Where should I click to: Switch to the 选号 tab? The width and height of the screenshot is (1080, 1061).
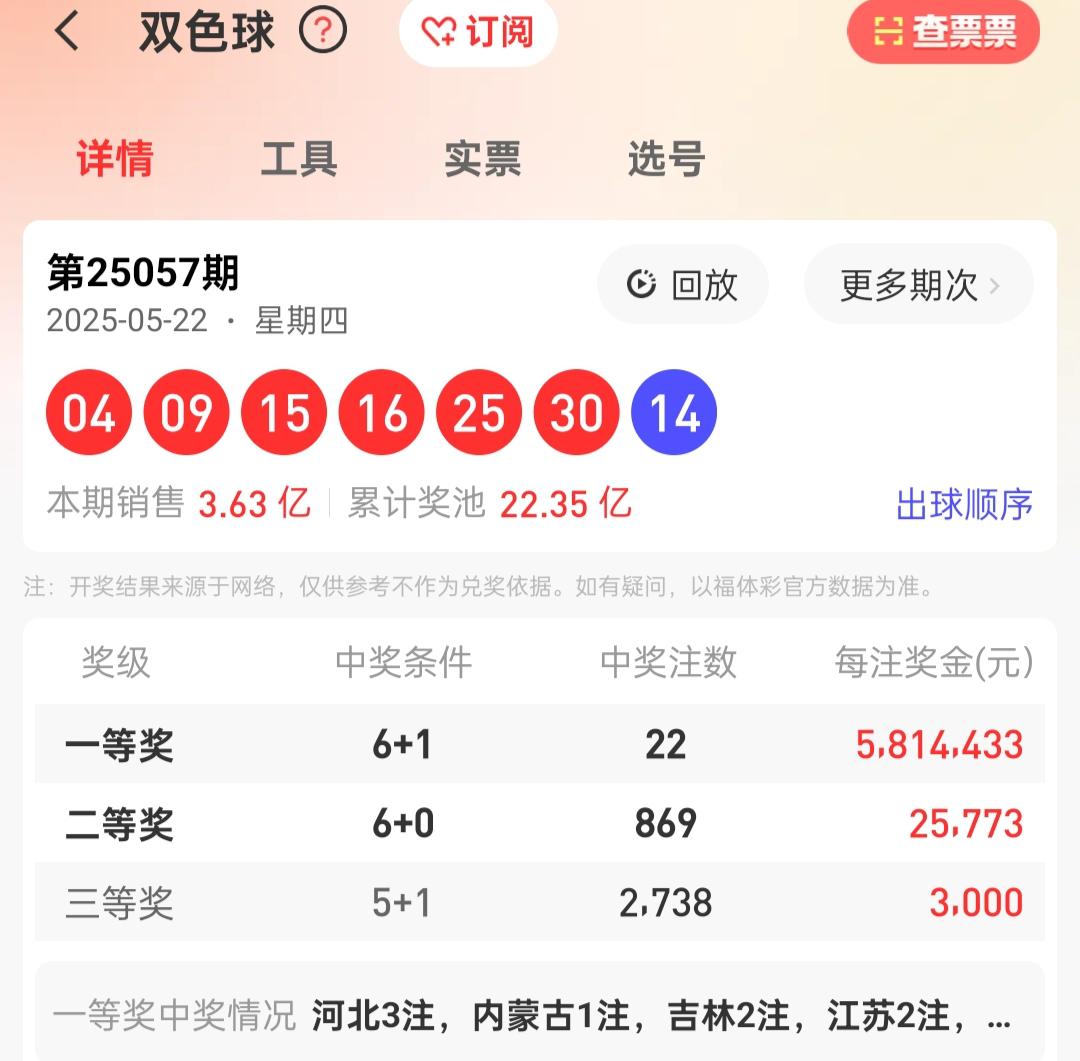pyautogui.click(x=666, y=159)
